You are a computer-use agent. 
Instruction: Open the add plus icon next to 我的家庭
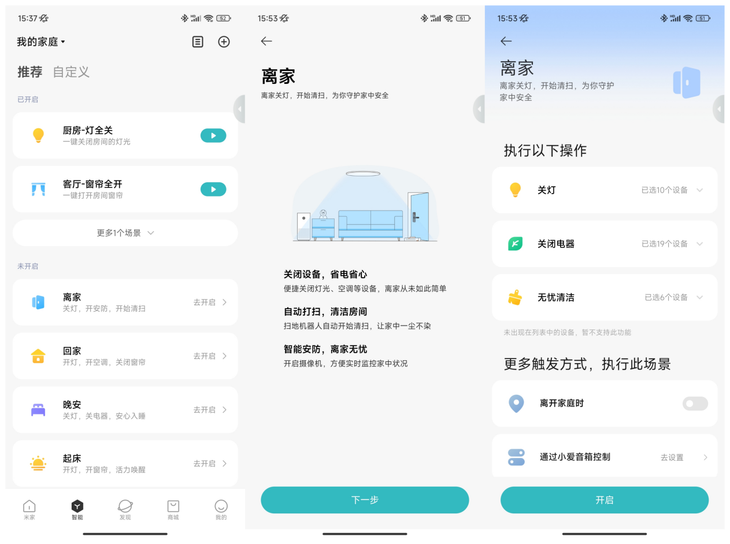point(224,42)
